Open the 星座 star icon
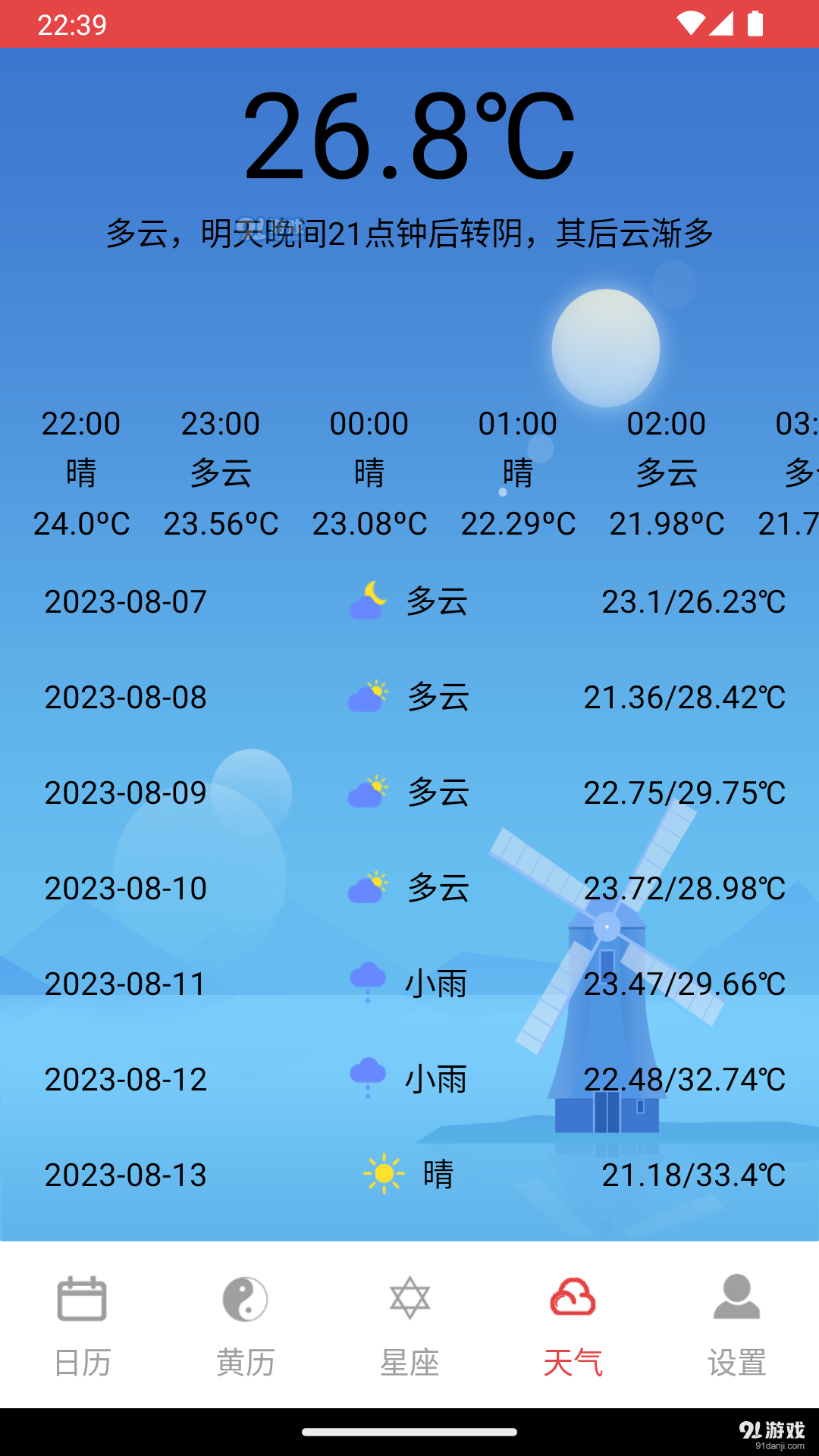819x1456 pixels. click(x=409, y=1297)
